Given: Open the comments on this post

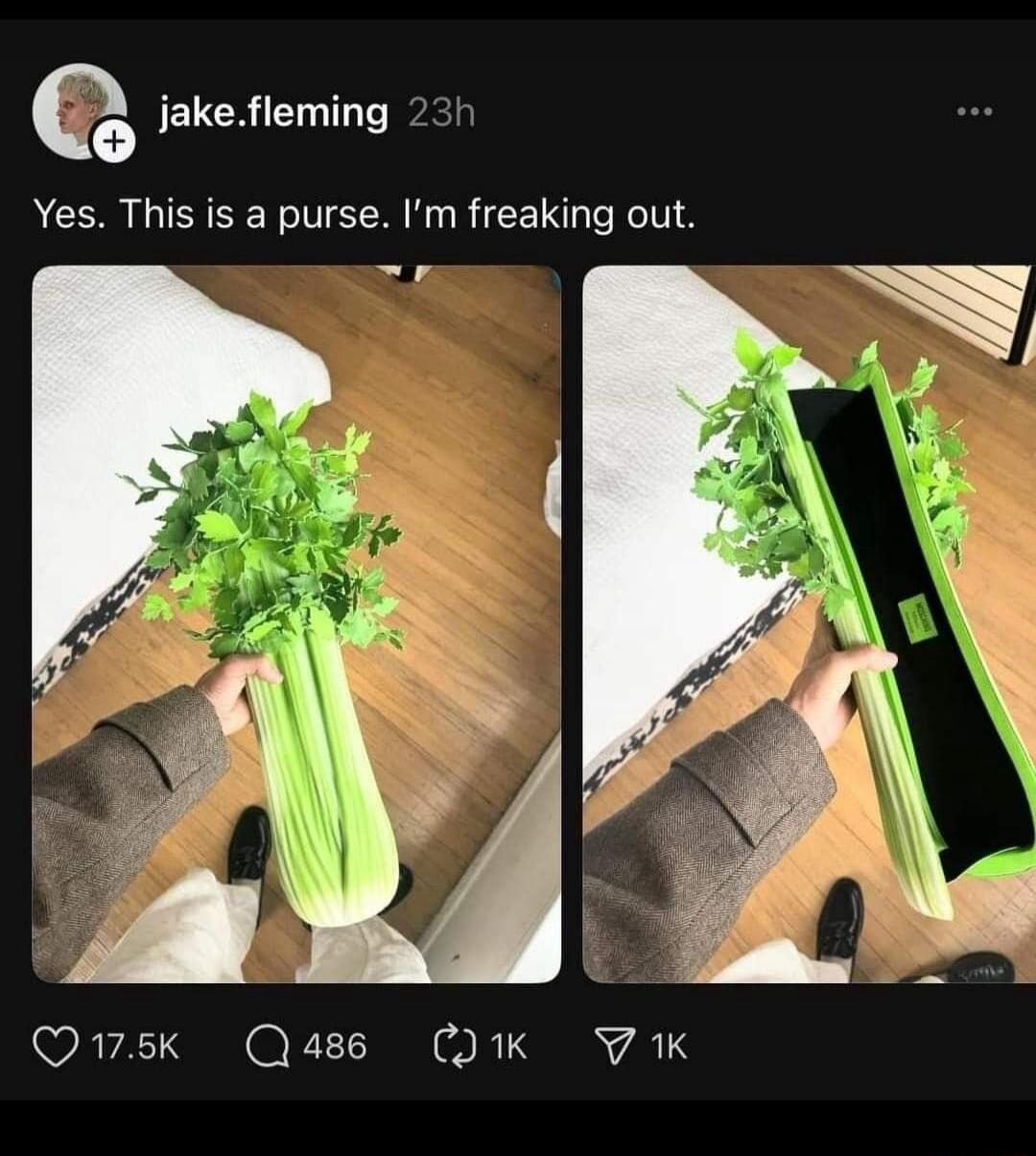Looking at the screenshot, I should pos(268,1046).
